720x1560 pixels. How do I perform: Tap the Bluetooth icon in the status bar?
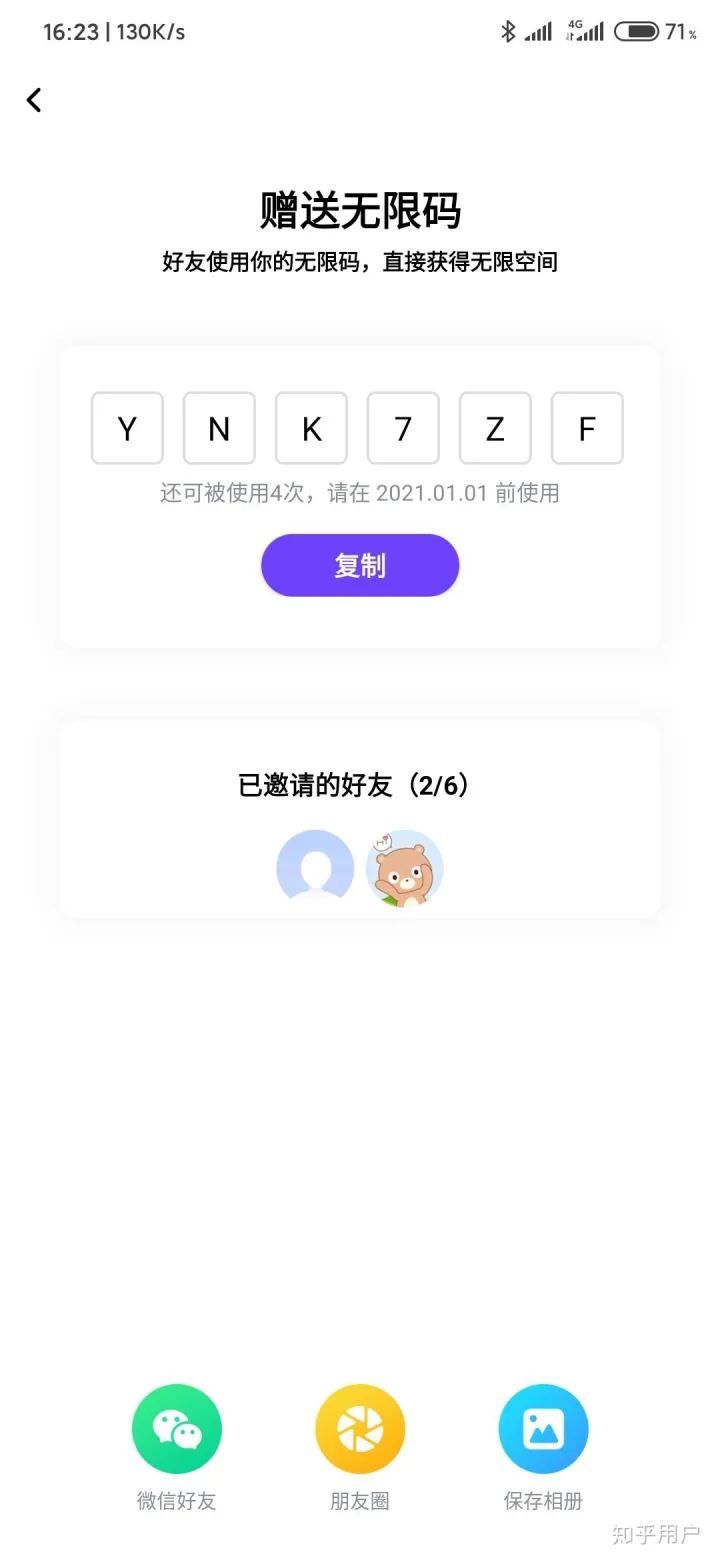click(508, 31)
